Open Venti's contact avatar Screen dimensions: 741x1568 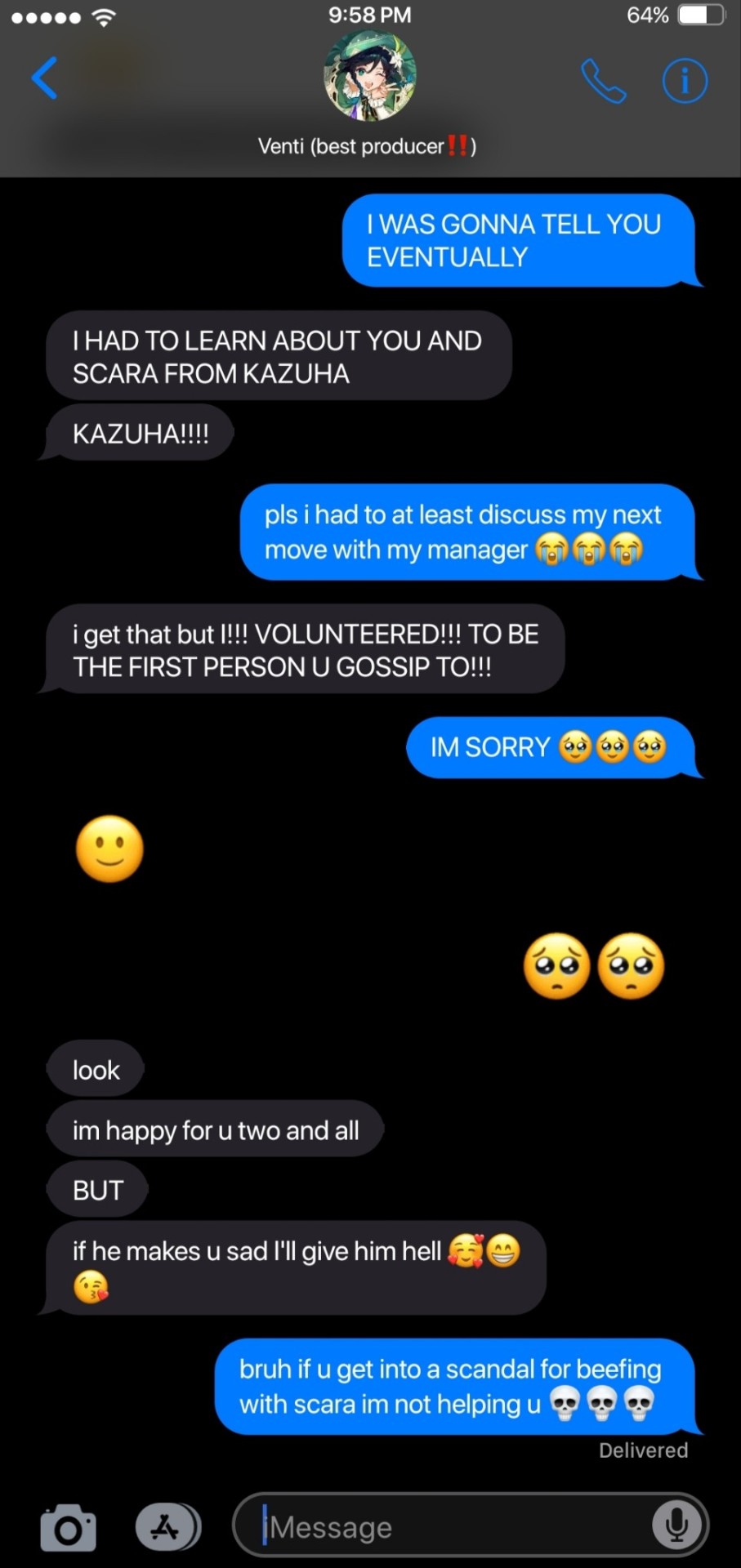(370, 78)
